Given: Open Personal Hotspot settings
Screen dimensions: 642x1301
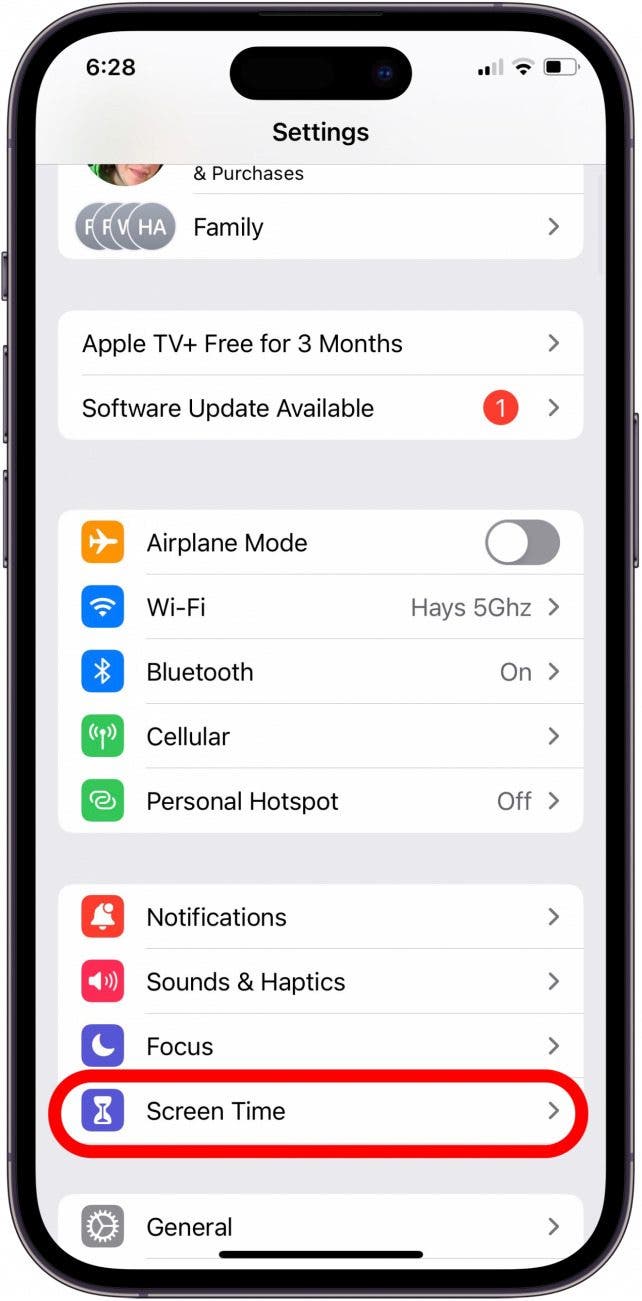Looking at the screenshot, I should (x=320, y=801).
